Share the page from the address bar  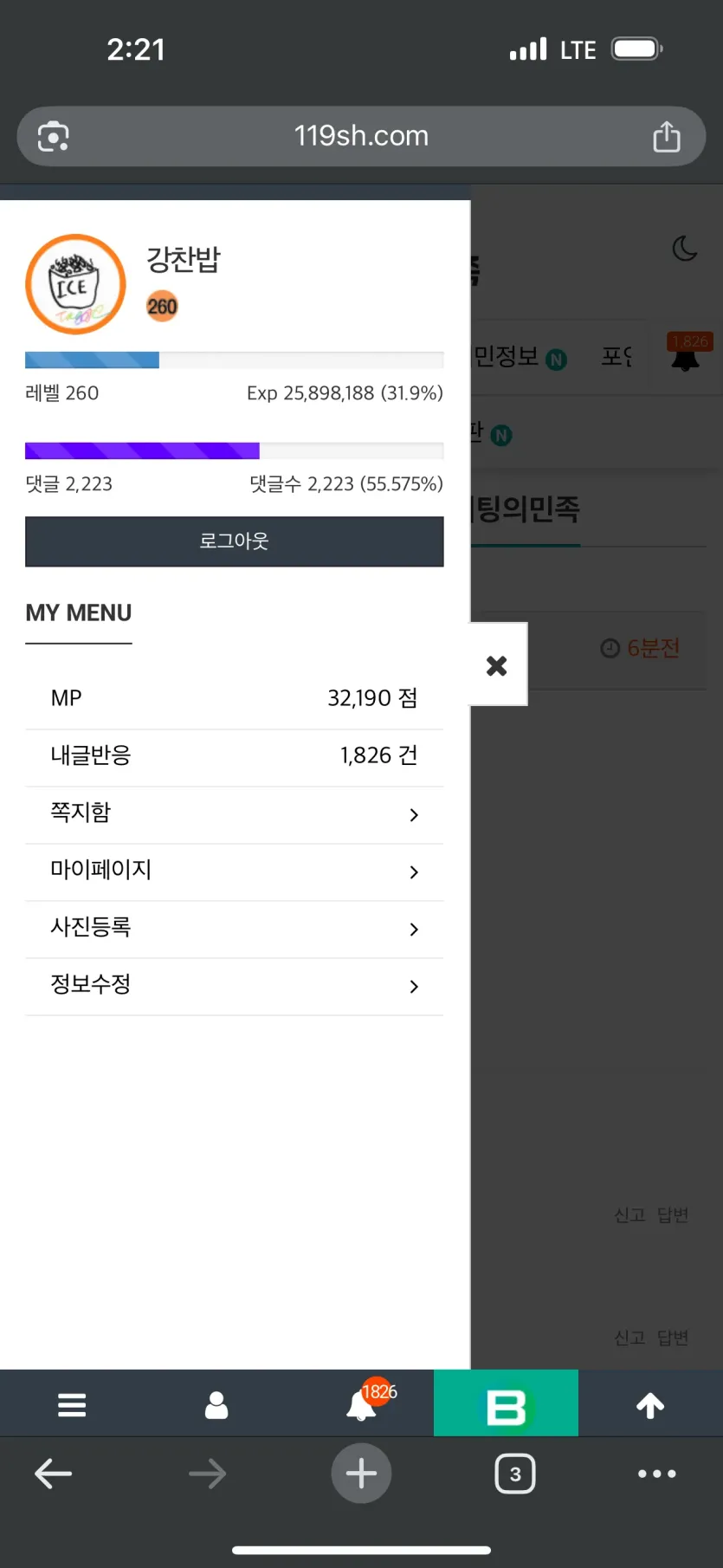point(666,136)
